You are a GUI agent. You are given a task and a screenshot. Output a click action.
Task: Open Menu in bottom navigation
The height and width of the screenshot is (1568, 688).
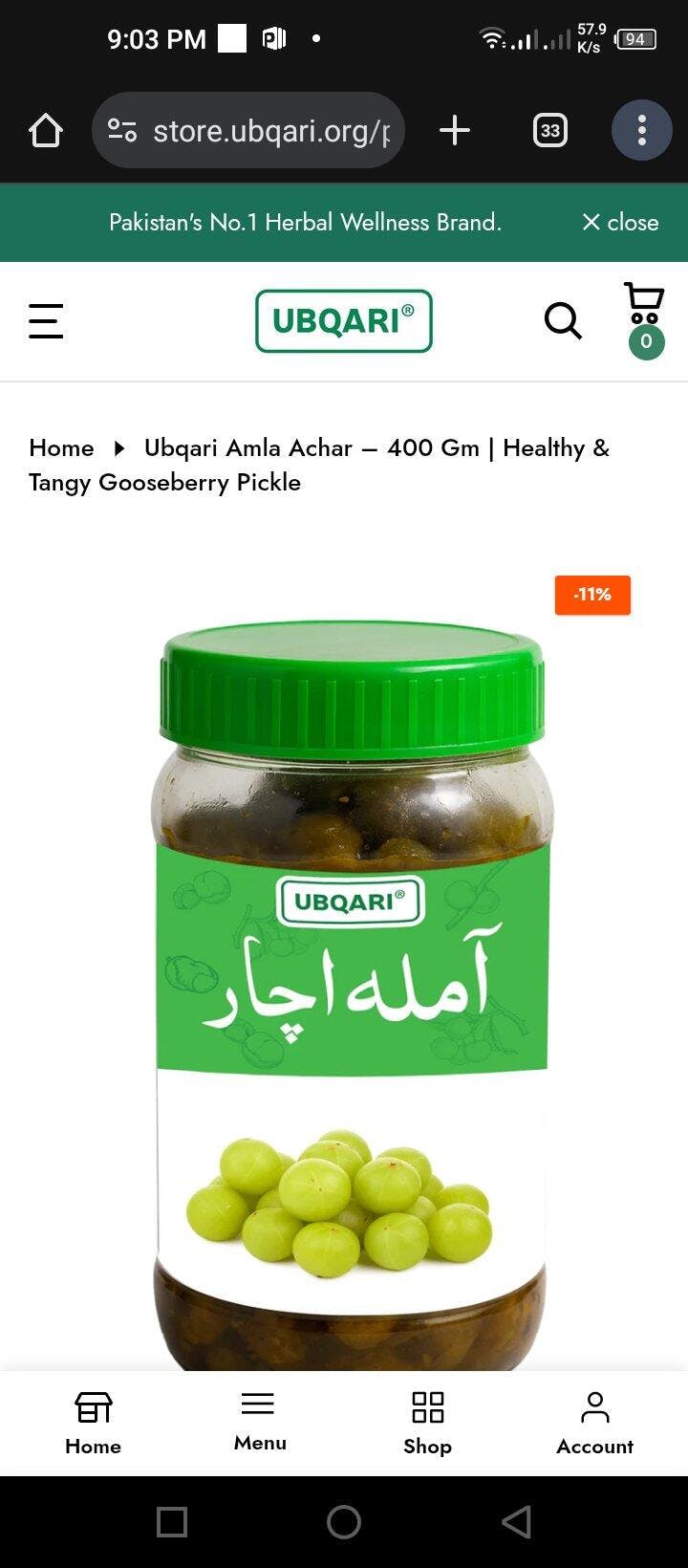260,1423
